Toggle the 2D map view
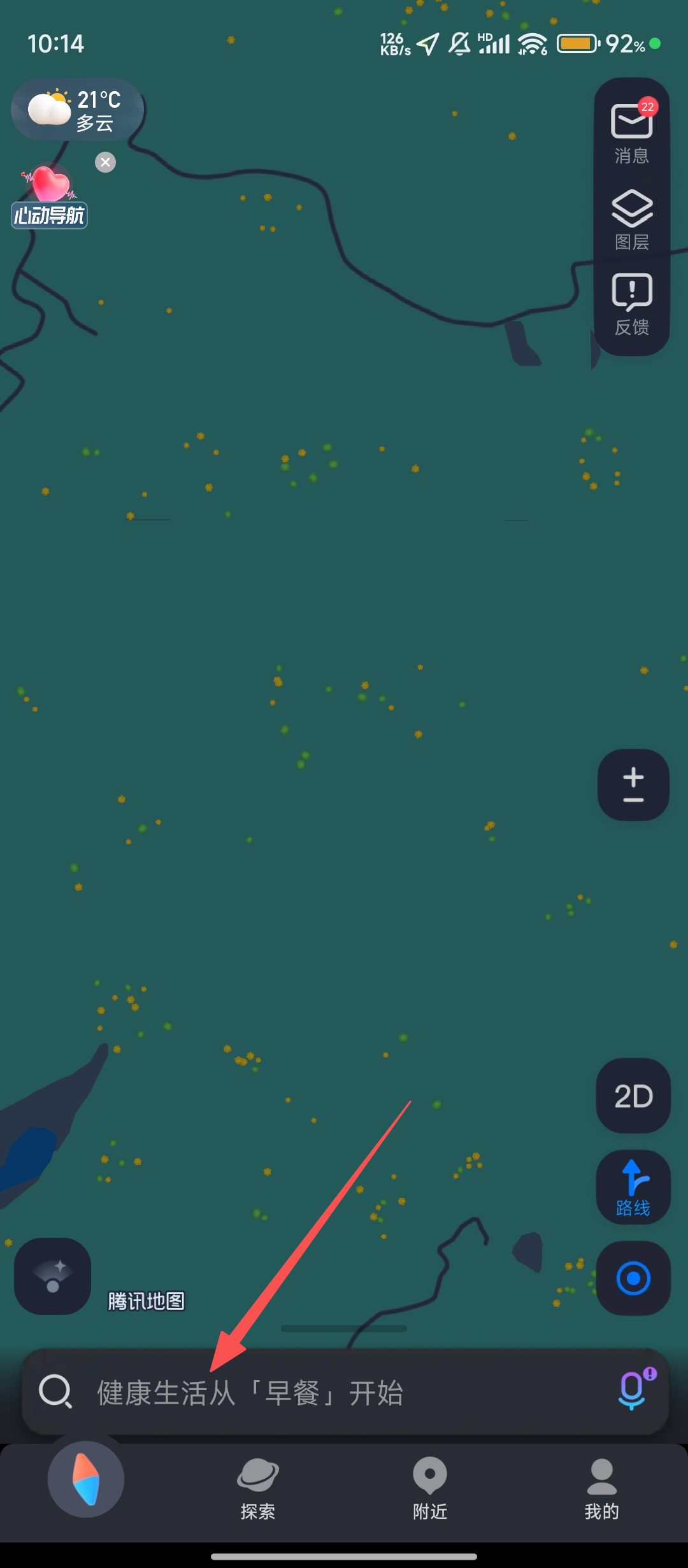 [x=633, y=1096]
